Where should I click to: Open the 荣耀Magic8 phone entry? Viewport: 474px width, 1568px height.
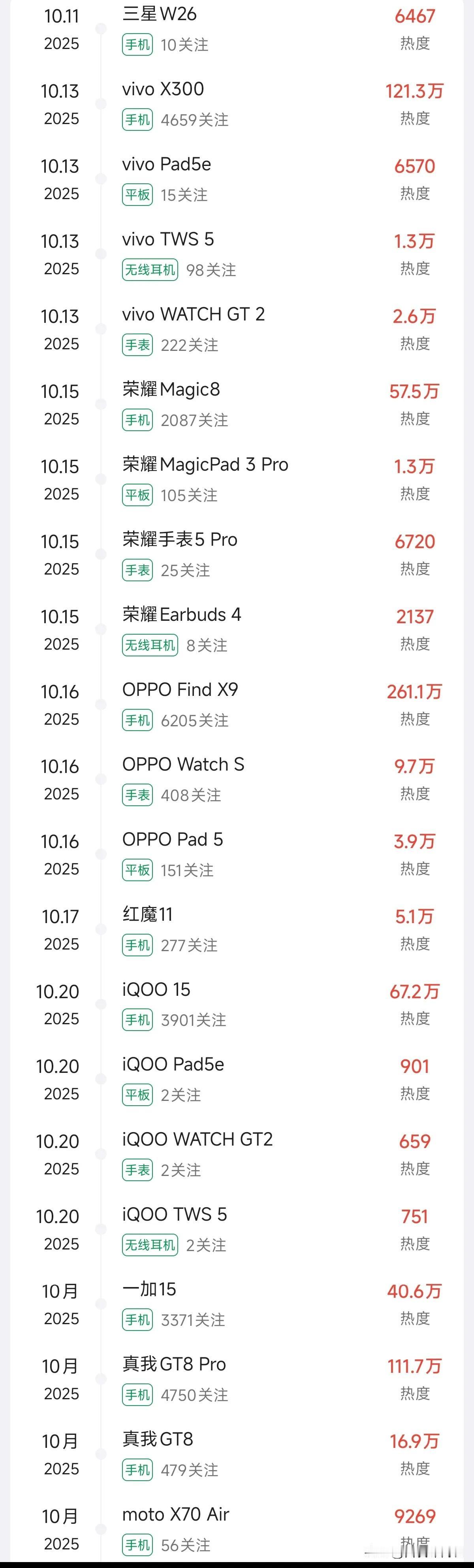[237, 403]
